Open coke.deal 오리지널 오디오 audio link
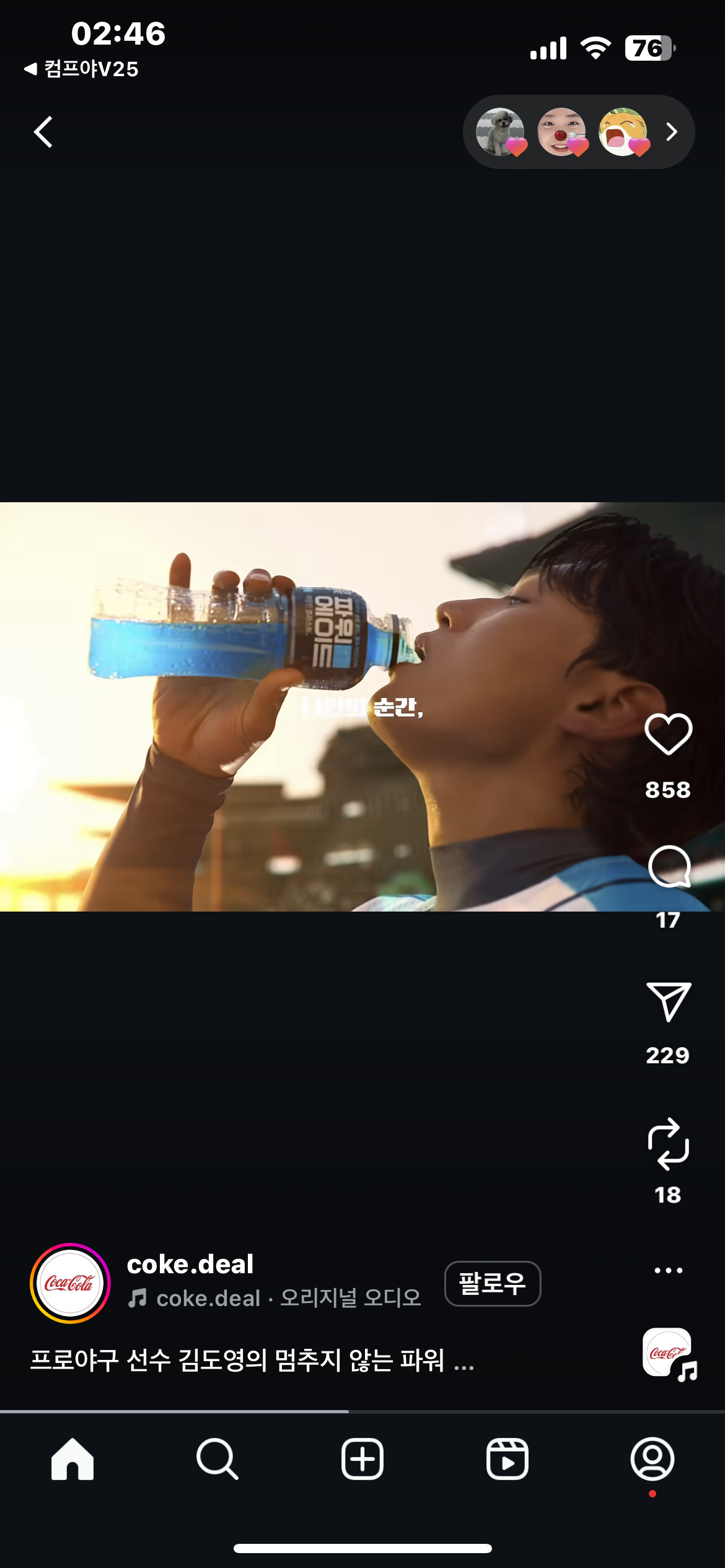This screenshot has height=1568, width=725. coord(275,1298)
